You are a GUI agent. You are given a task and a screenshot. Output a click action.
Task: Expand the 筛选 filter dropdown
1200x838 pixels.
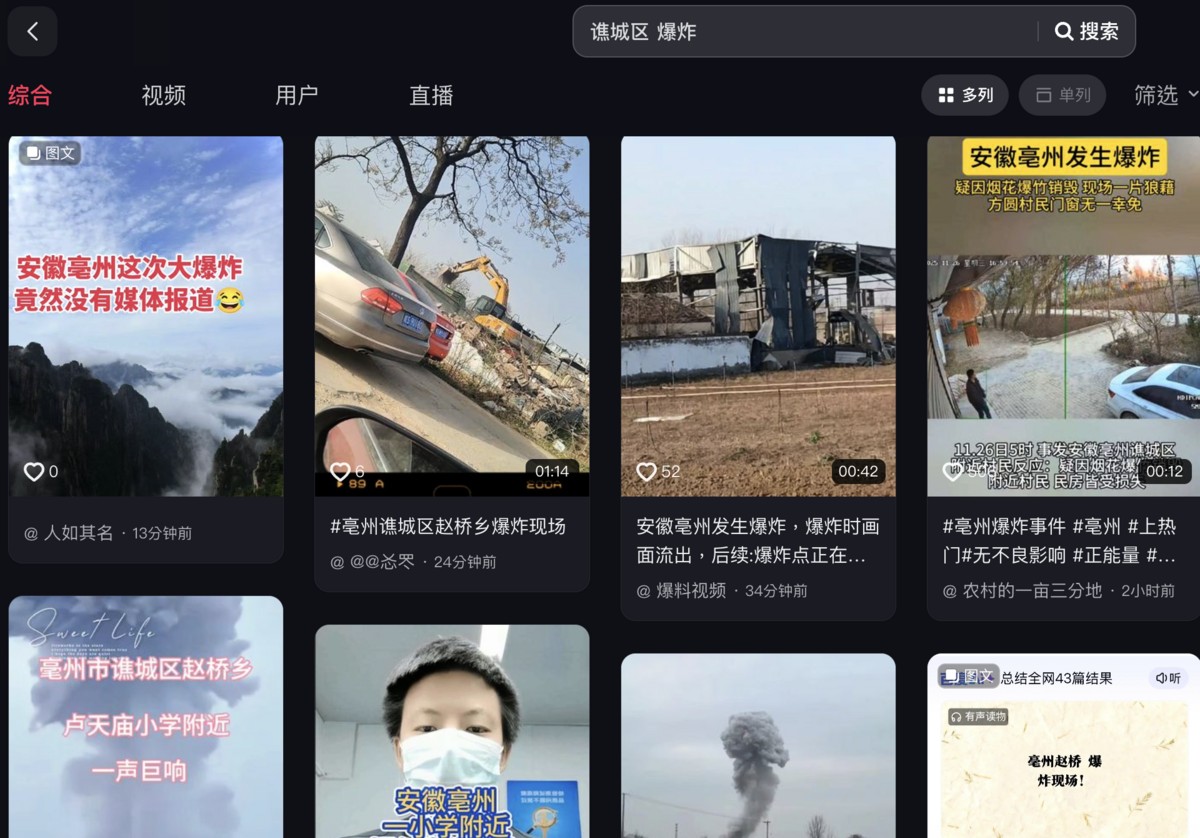coord(1165,95)
